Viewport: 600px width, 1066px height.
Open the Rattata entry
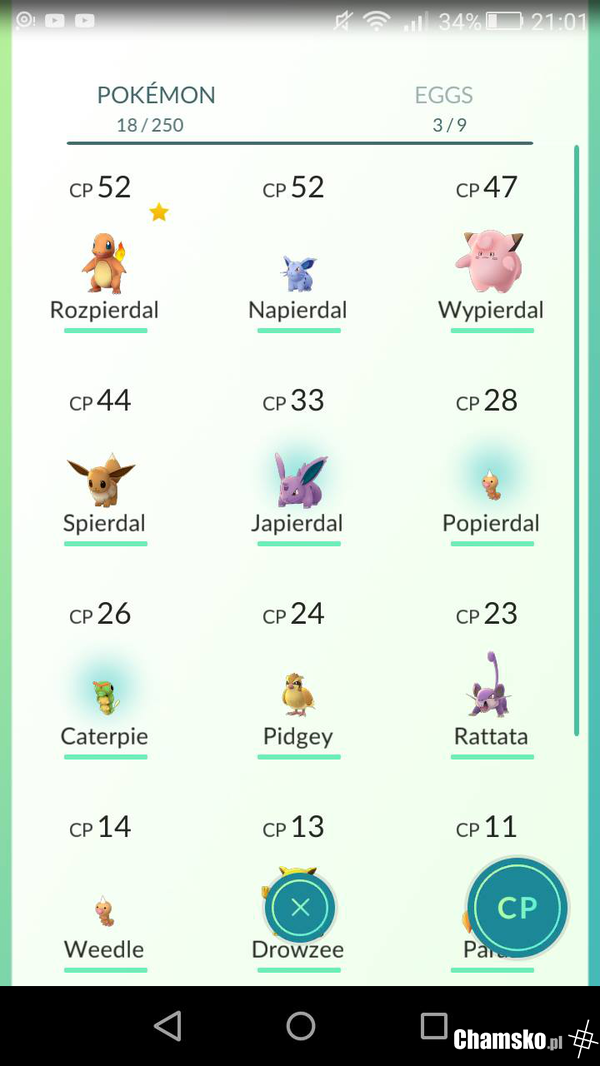[x=490, y=690]
